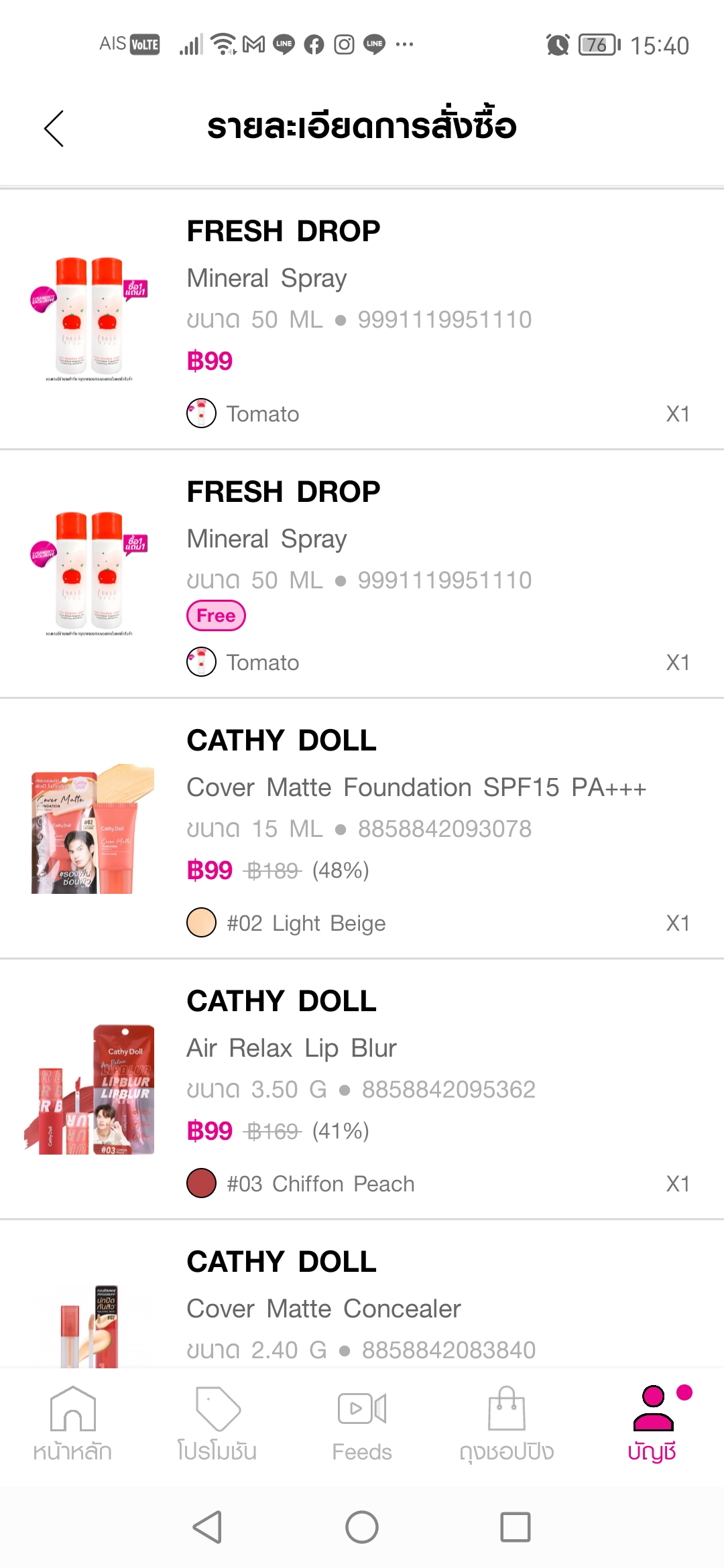Go back from the order details page
This screenshot has height=1568, width=724.
[54, 128]
